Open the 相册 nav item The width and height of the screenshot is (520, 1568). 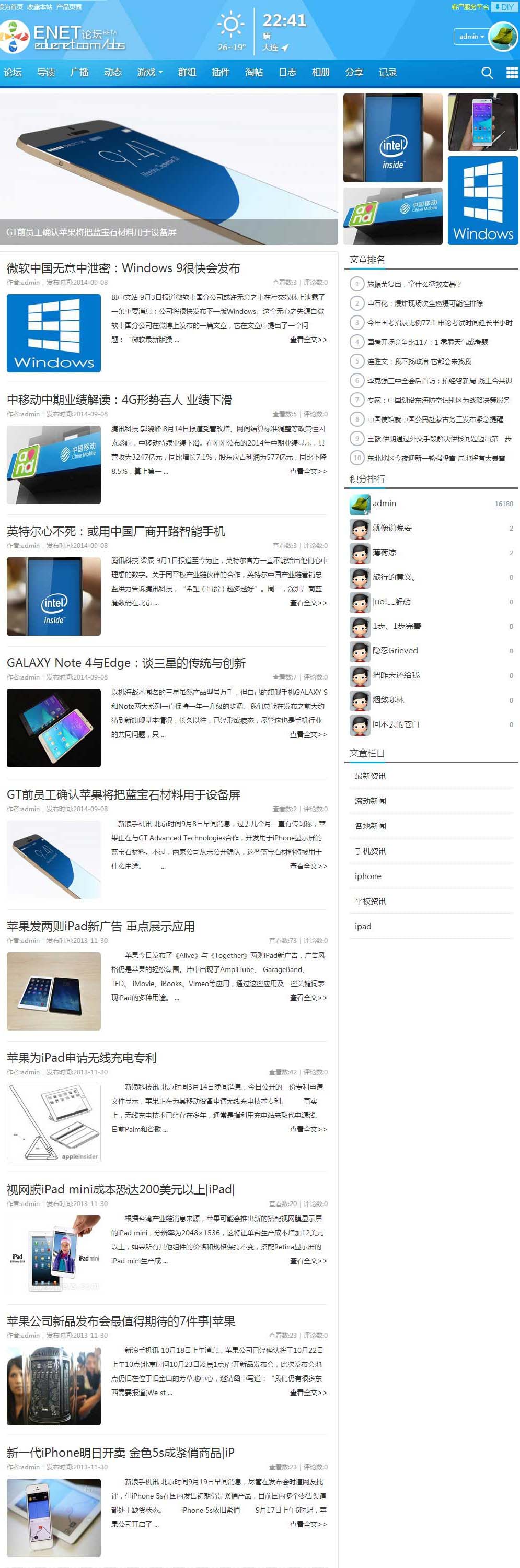coord(320,73)
